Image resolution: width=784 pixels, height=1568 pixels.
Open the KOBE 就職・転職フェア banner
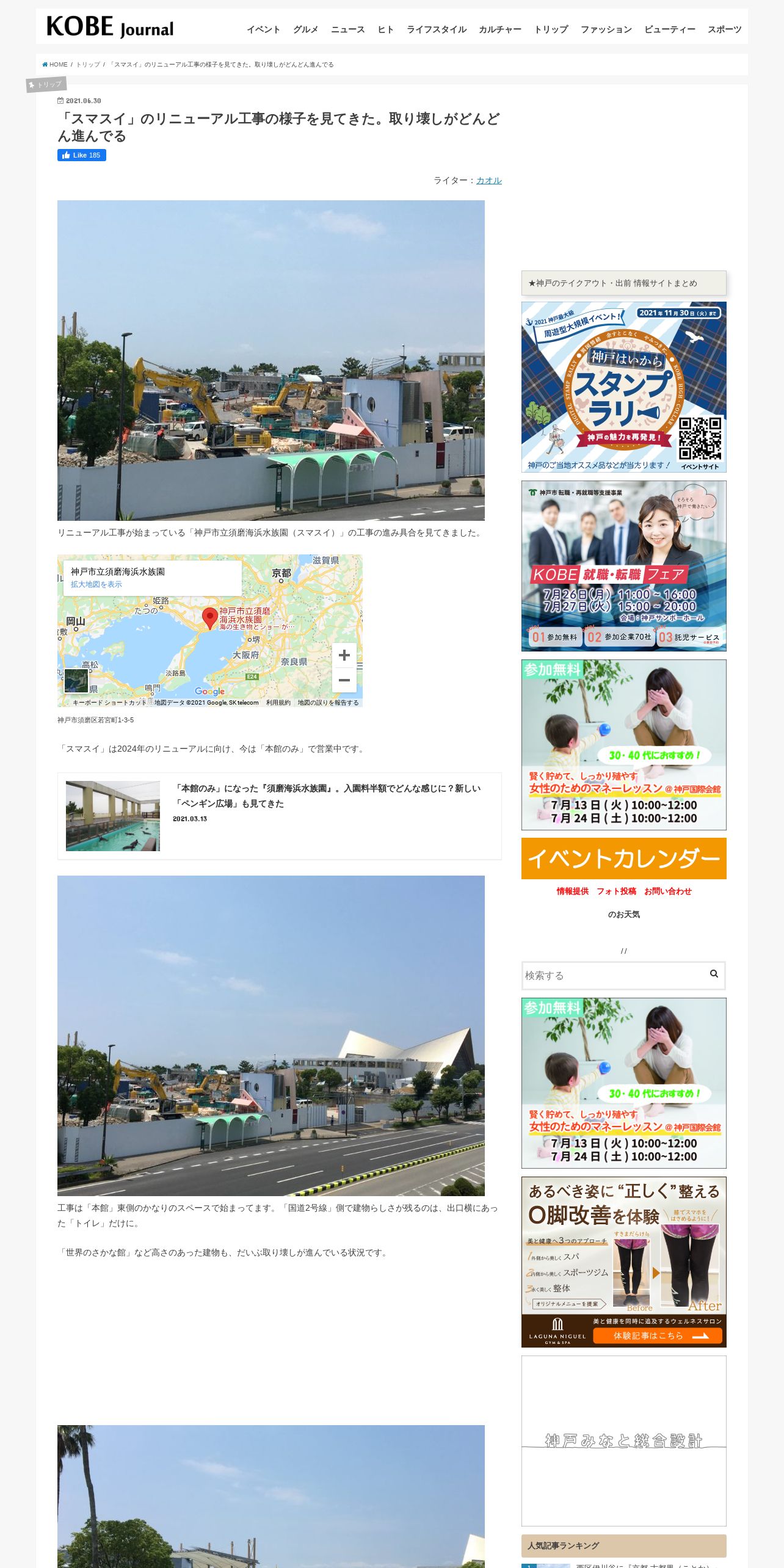(x=624, y=566)
